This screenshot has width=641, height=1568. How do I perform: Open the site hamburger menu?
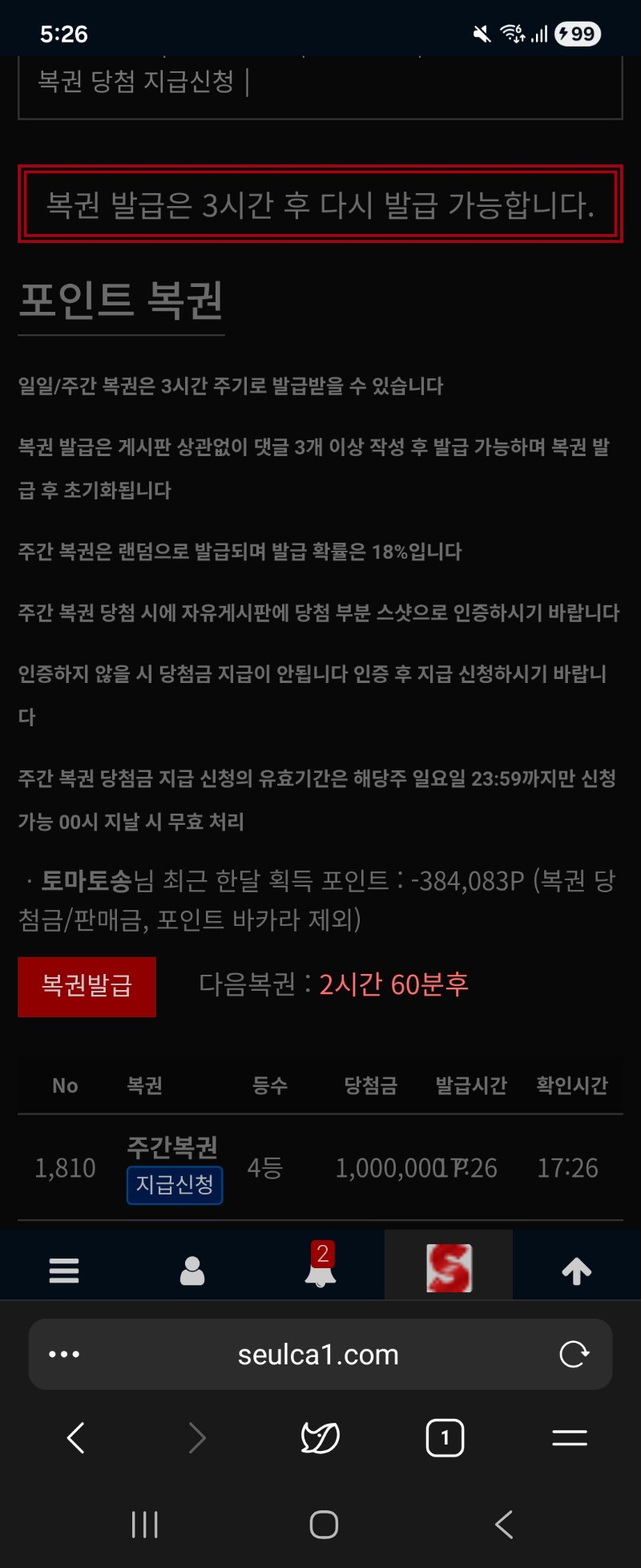click(64, 1271)
